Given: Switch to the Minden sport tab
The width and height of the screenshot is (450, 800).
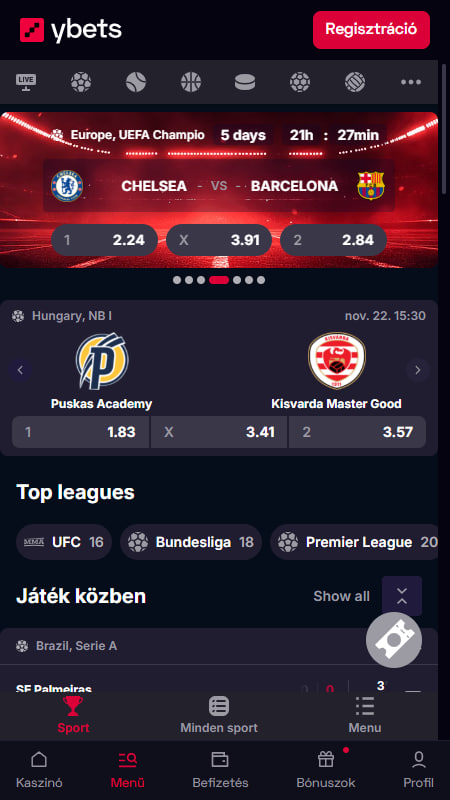Looking at the screenshot, I should click(219, 715).
